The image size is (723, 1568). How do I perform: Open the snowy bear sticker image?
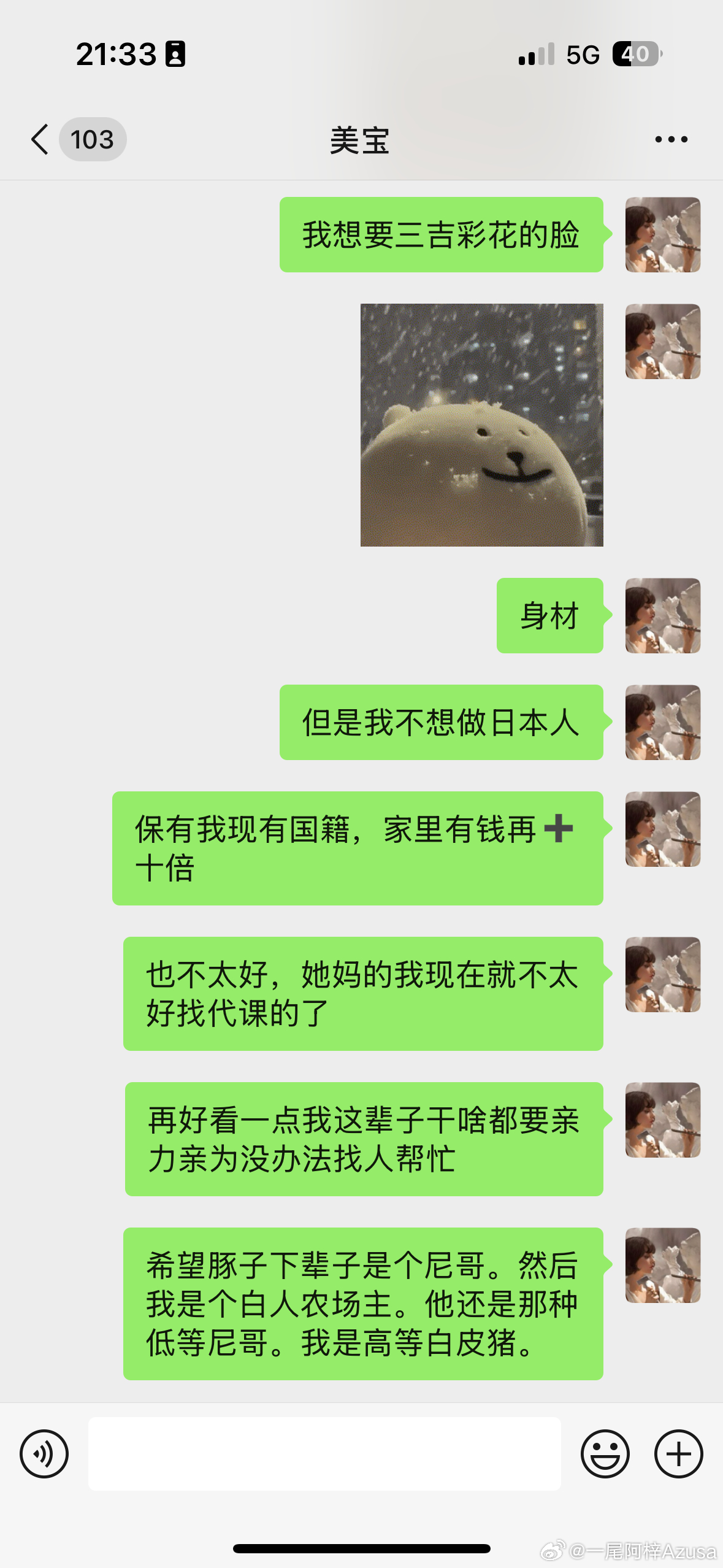[x=481, y=425]
